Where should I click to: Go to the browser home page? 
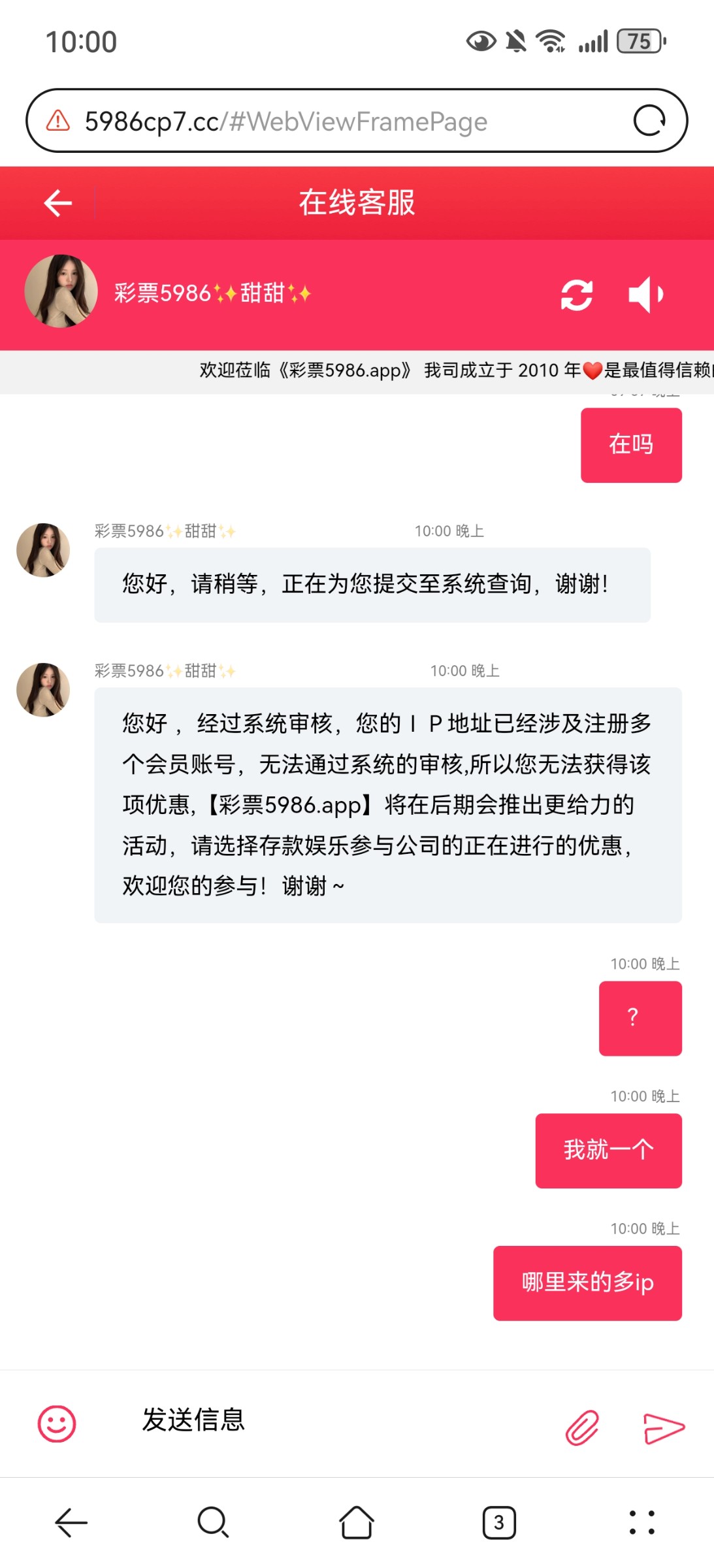(x=357, y=1523)
